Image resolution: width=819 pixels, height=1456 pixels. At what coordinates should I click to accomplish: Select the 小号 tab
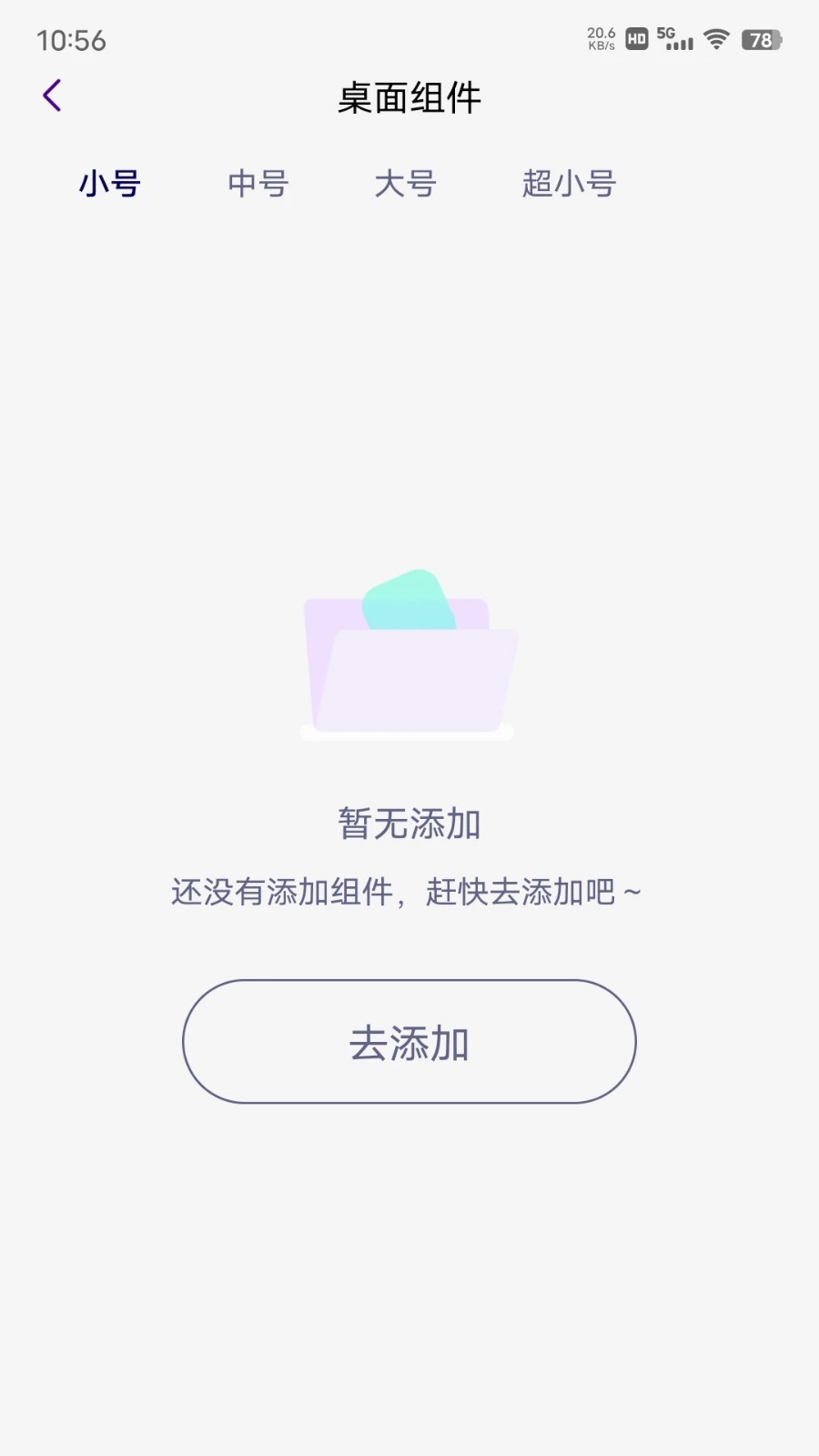click(x=110, y=184)
